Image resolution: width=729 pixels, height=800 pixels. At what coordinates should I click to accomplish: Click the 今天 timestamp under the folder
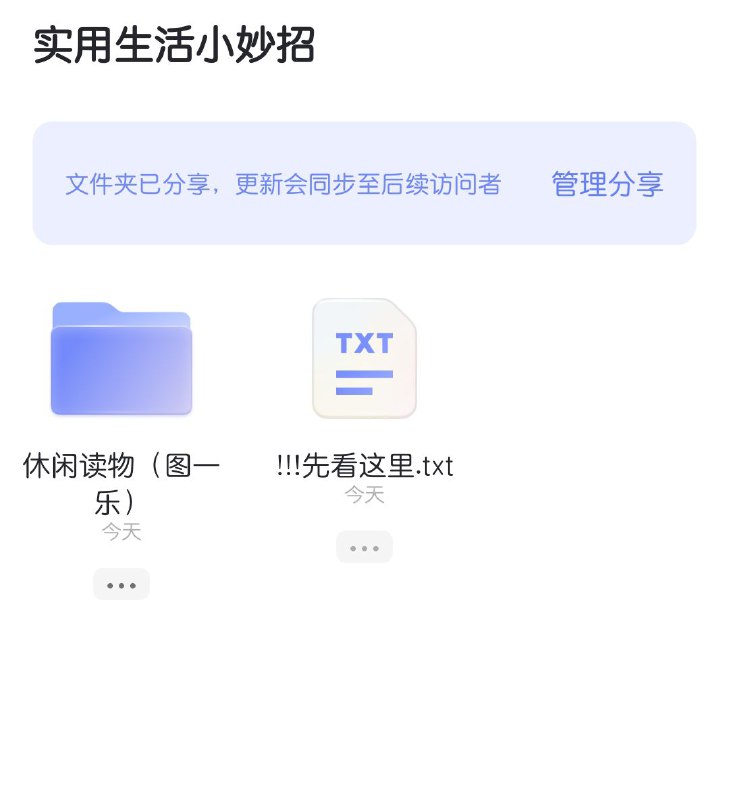click(121, 533)
